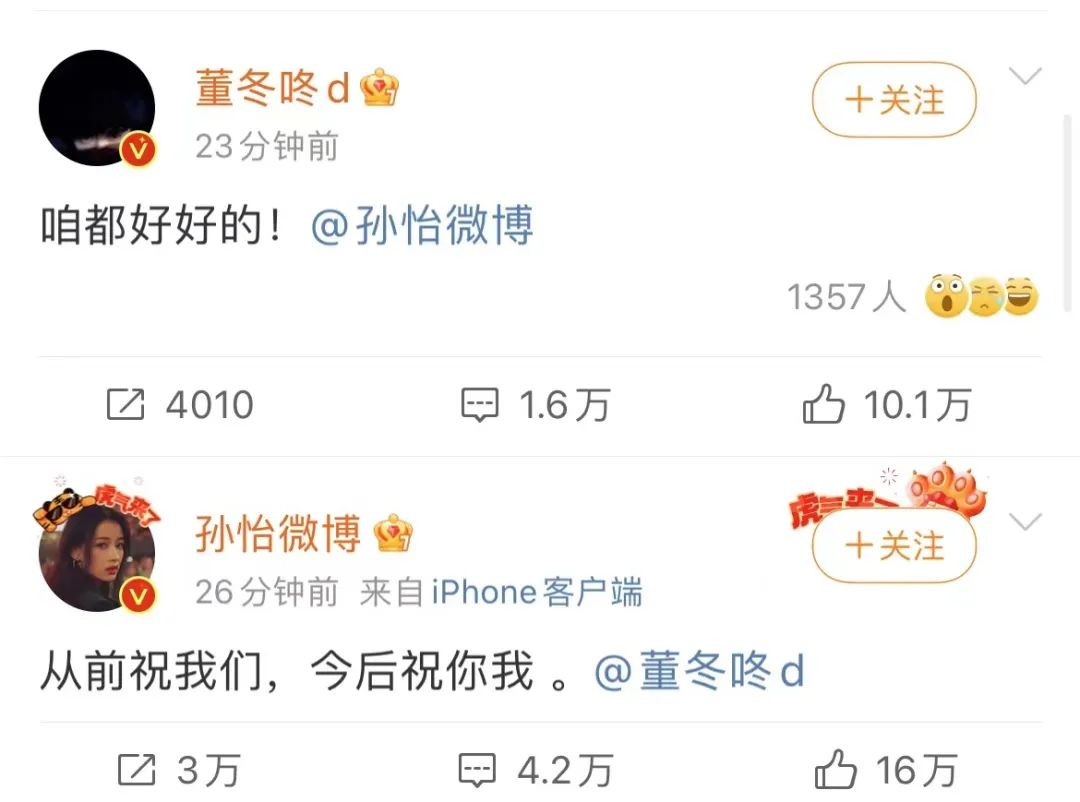
Task: Like 孙怡微博's post
Action: coord(886,770)
